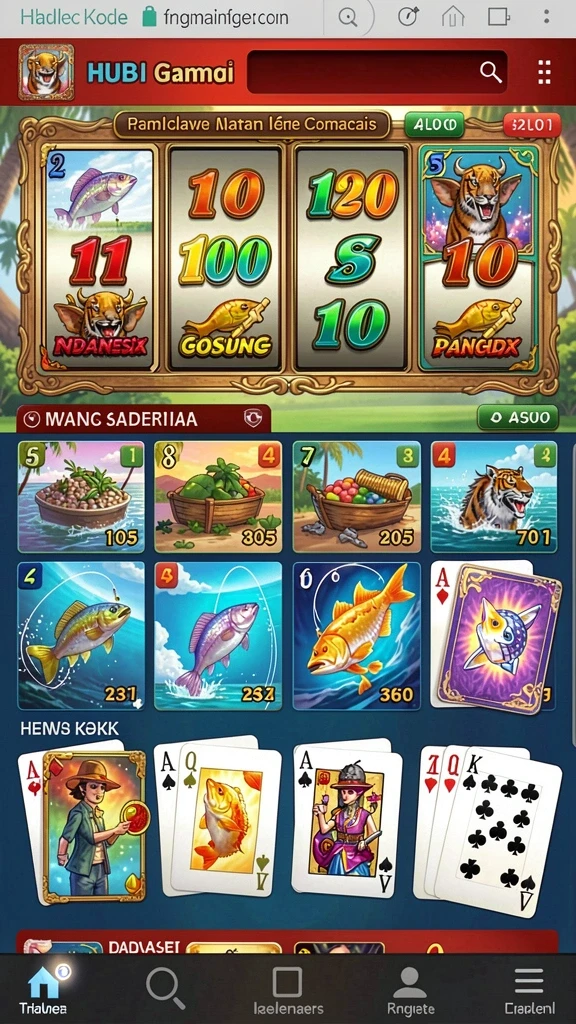Open the tiger splash tile 701
576x1024 pixels.
click(494, 497)
